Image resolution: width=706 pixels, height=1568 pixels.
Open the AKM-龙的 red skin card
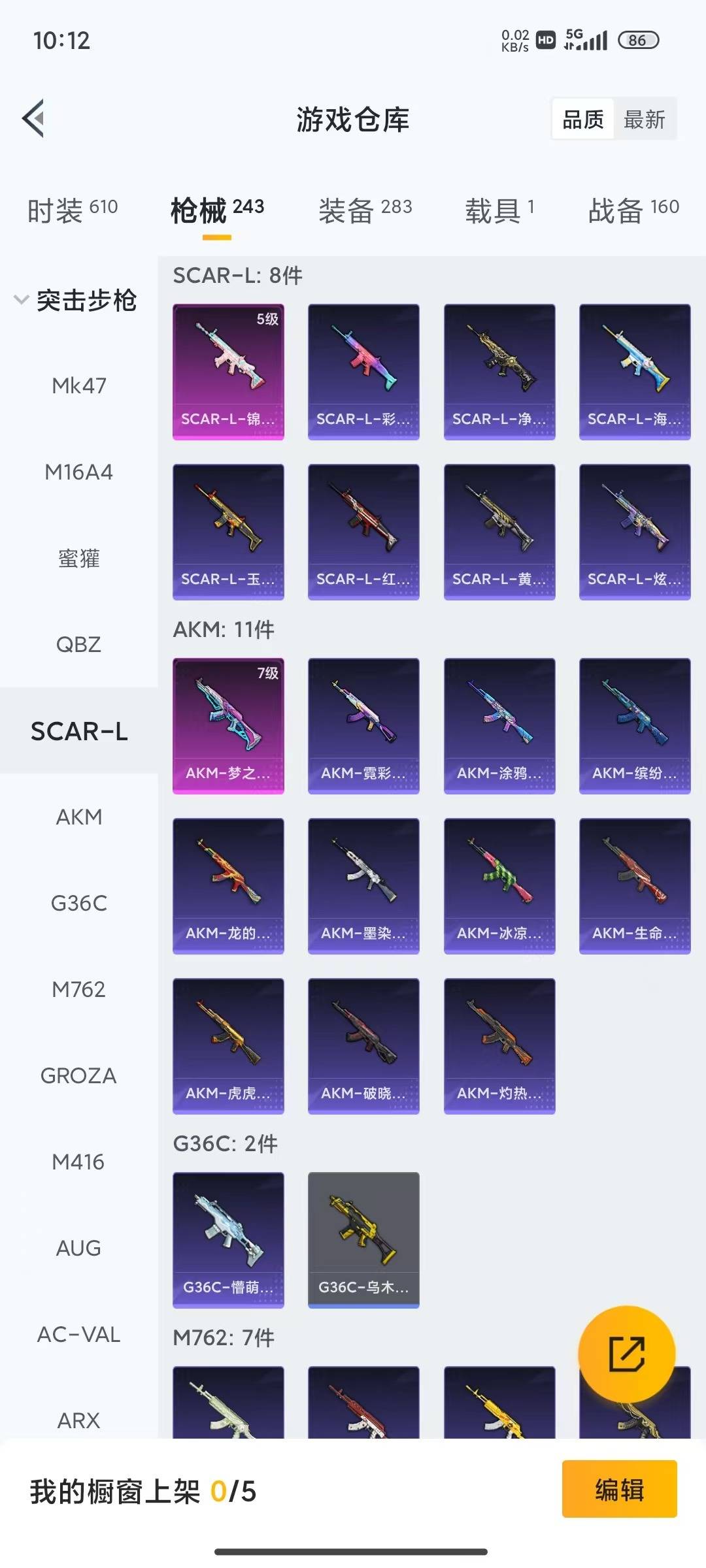pos(229,885)
